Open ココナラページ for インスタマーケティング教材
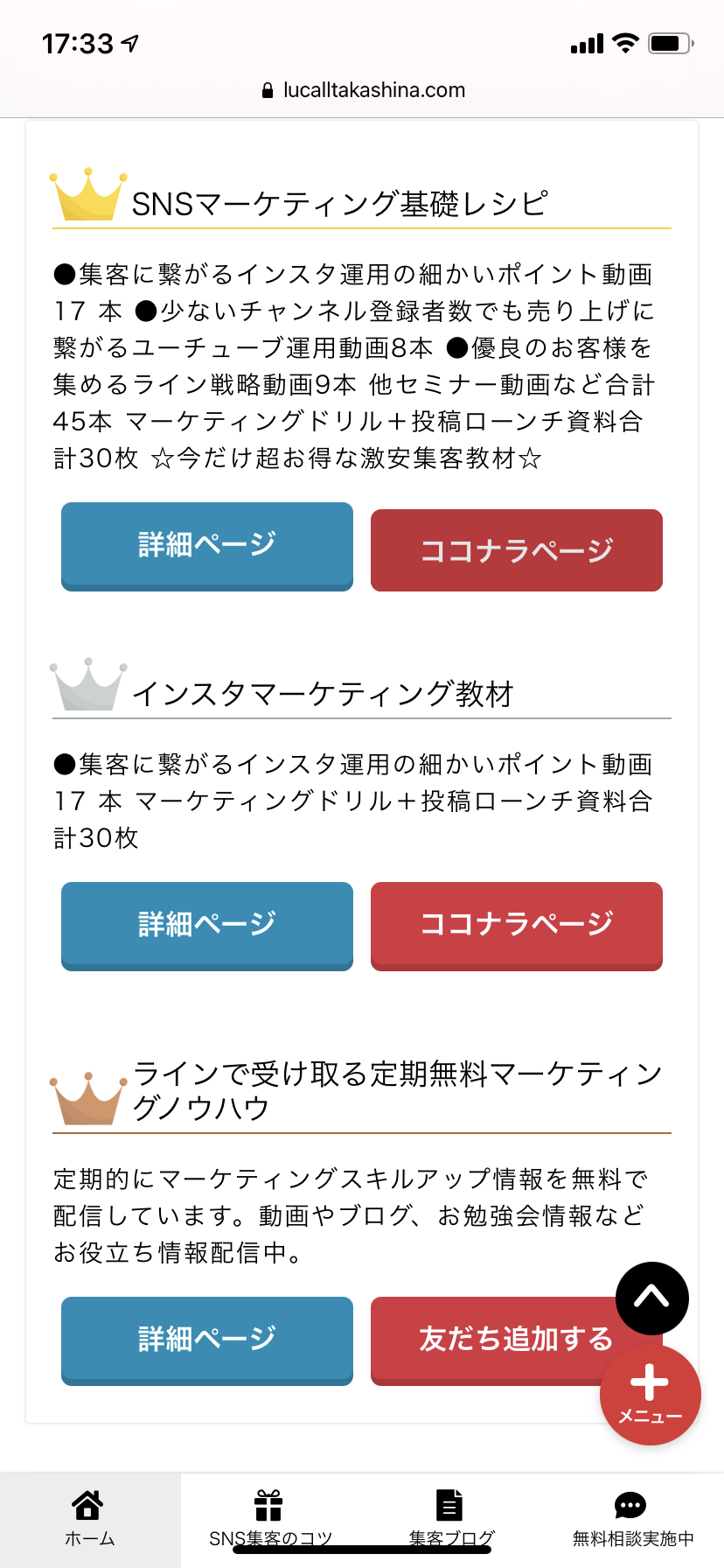 click(x=517, y=926)
